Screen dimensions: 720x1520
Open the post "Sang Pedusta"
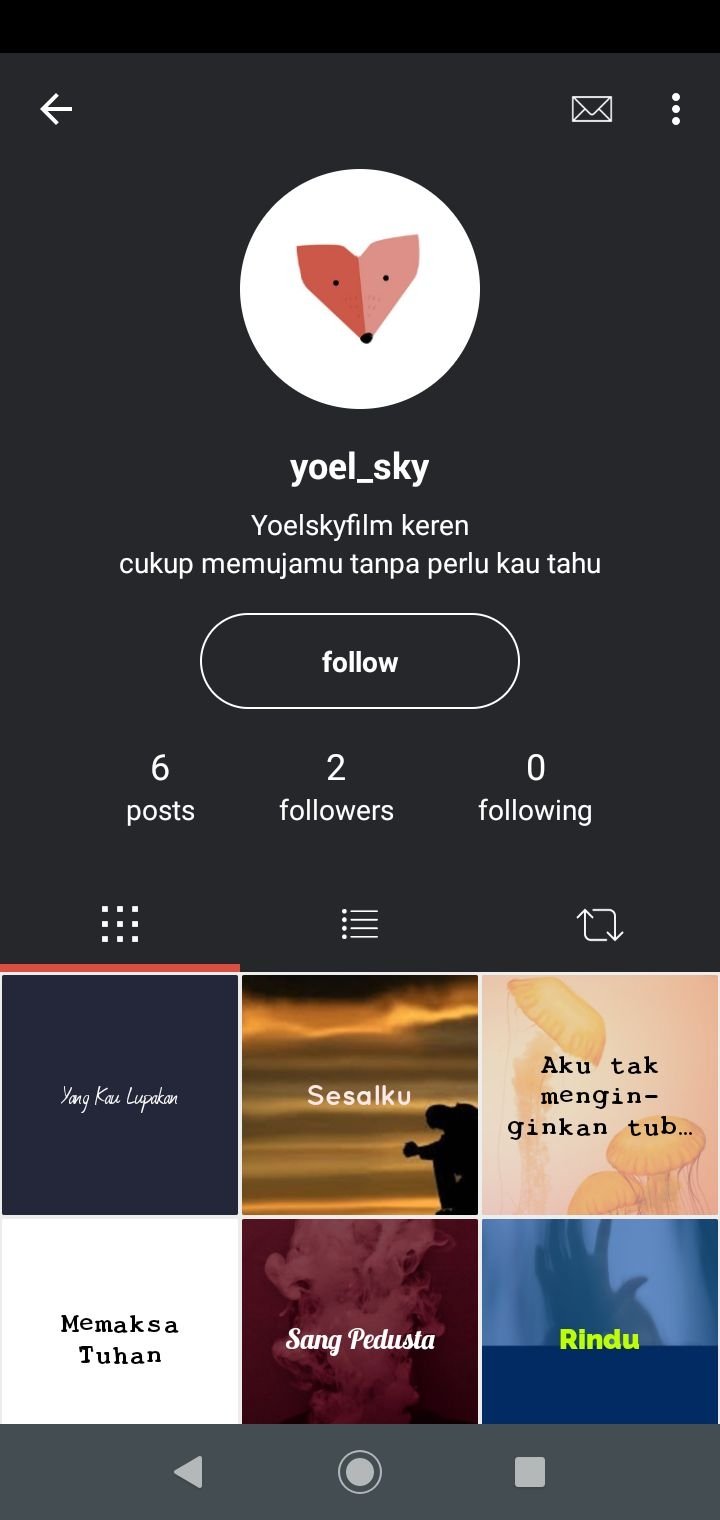coord(360,1322)
